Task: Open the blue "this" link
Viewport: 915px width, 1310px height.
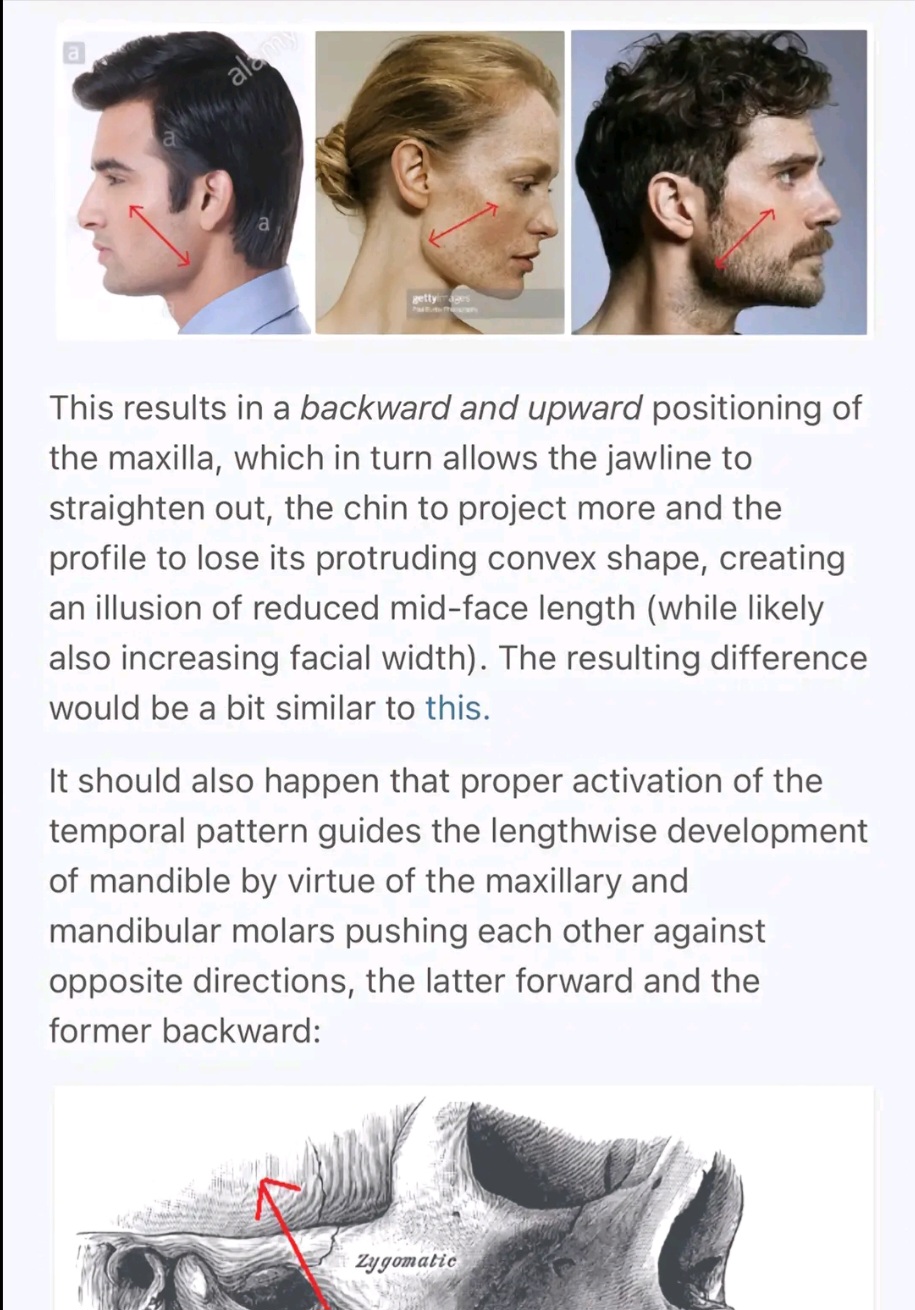Action: pos(455,708)
